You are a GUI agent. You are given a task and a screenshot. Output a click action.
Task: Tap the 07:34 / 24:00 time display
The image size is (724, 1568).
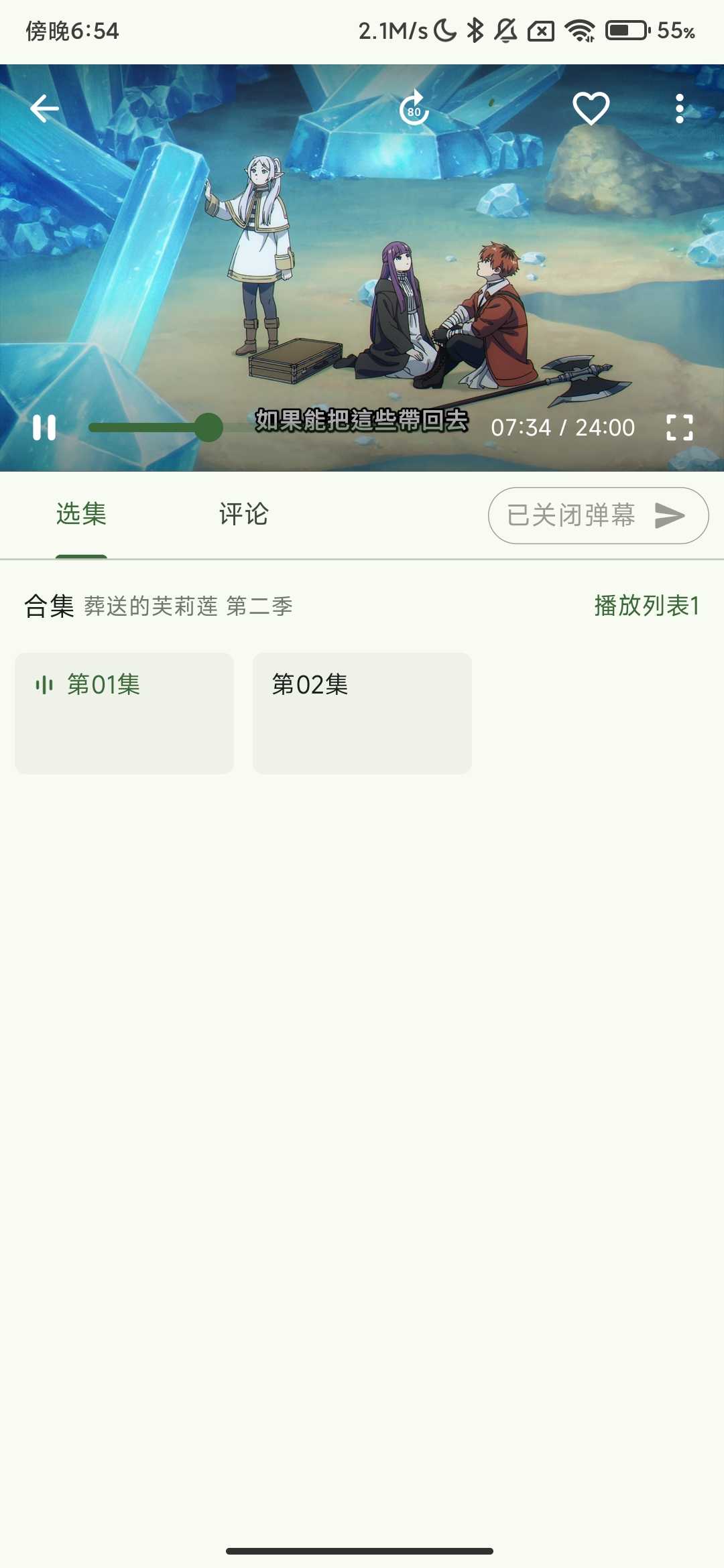[x=563, y=428]
